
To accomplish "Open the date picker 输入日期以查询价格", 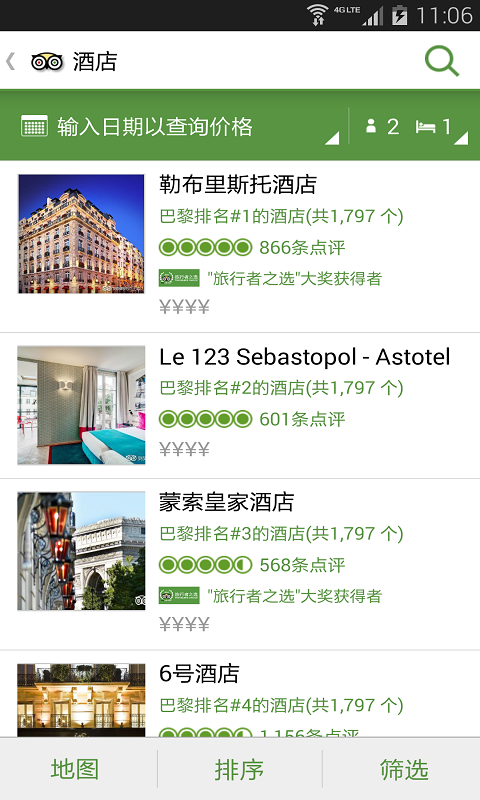I will 181,127.
